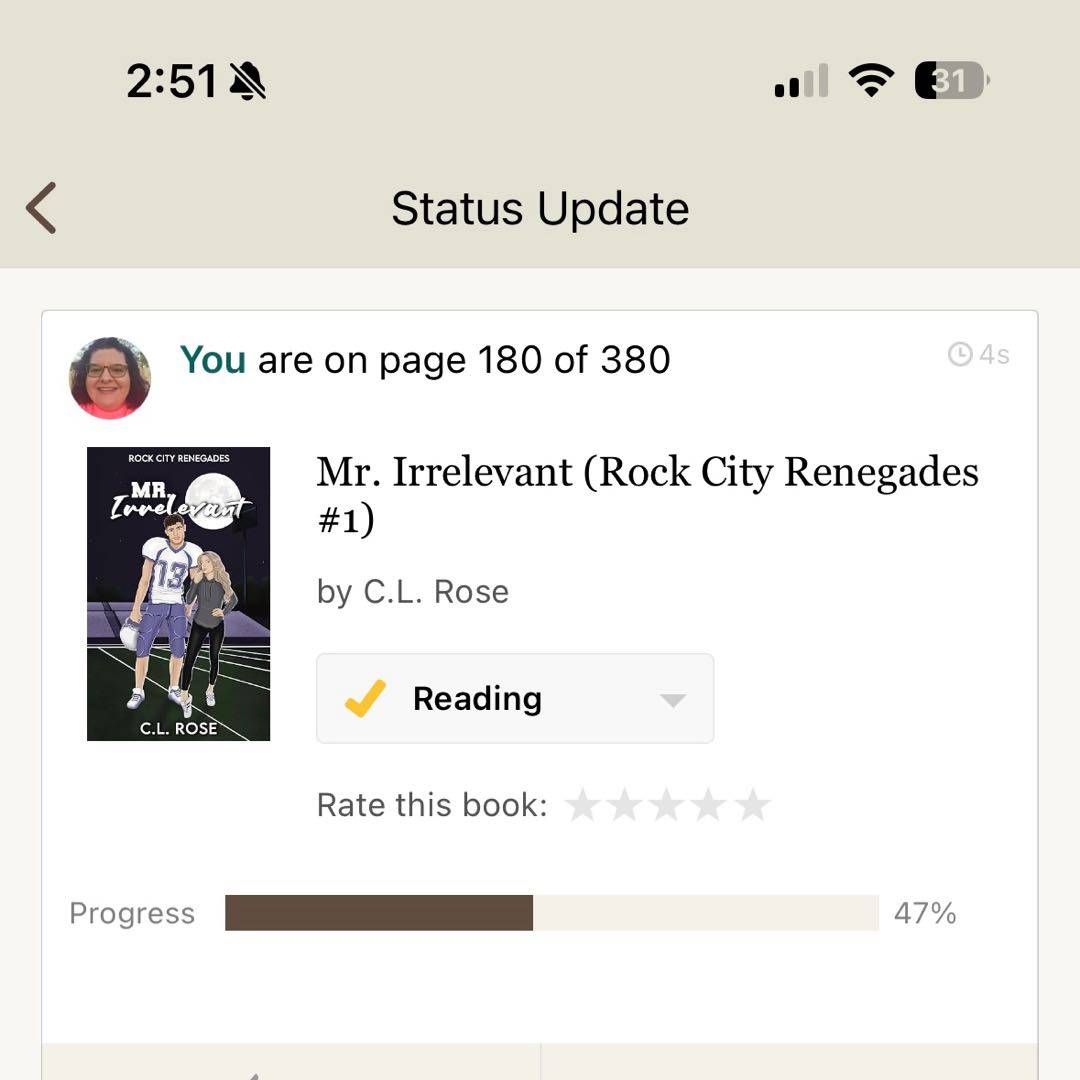This screenshot has width=1080, height=1080.
Task: Open your profile via the You link
Action: (212, 360)
